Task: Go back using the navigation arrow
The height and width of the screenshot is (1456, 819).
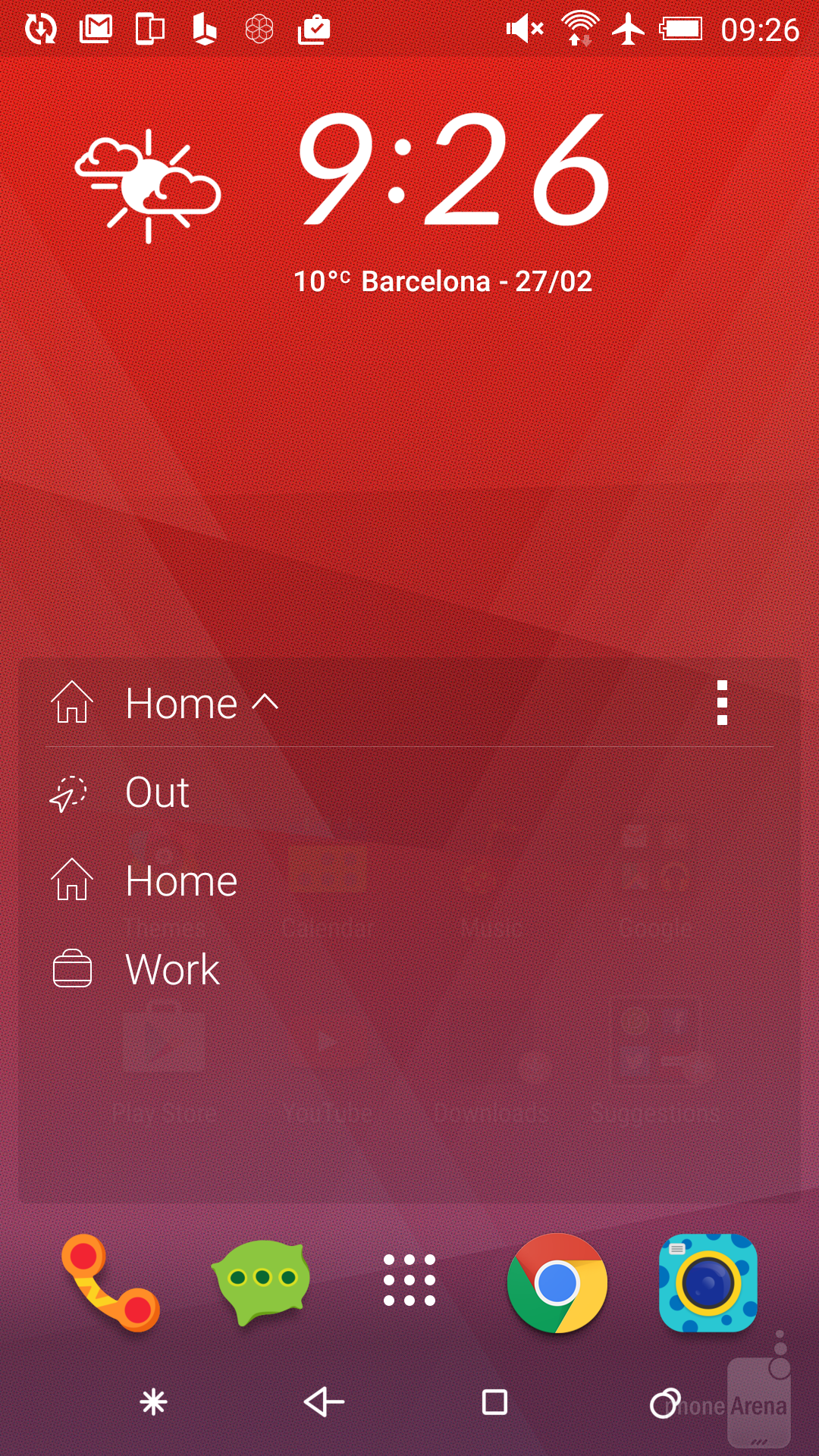Action: (324, 1402)
